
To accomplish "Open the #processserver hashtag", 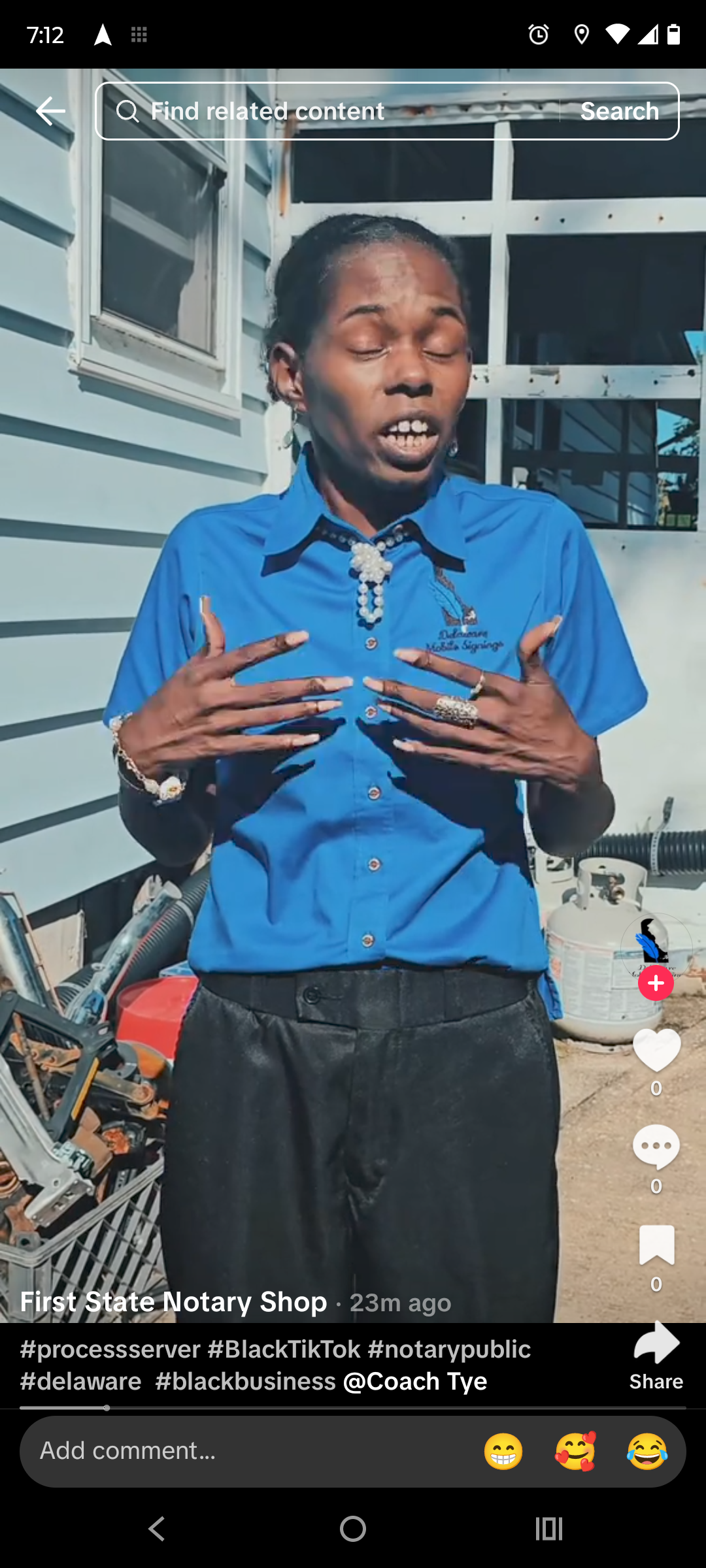I will [x=110, y=1349].
